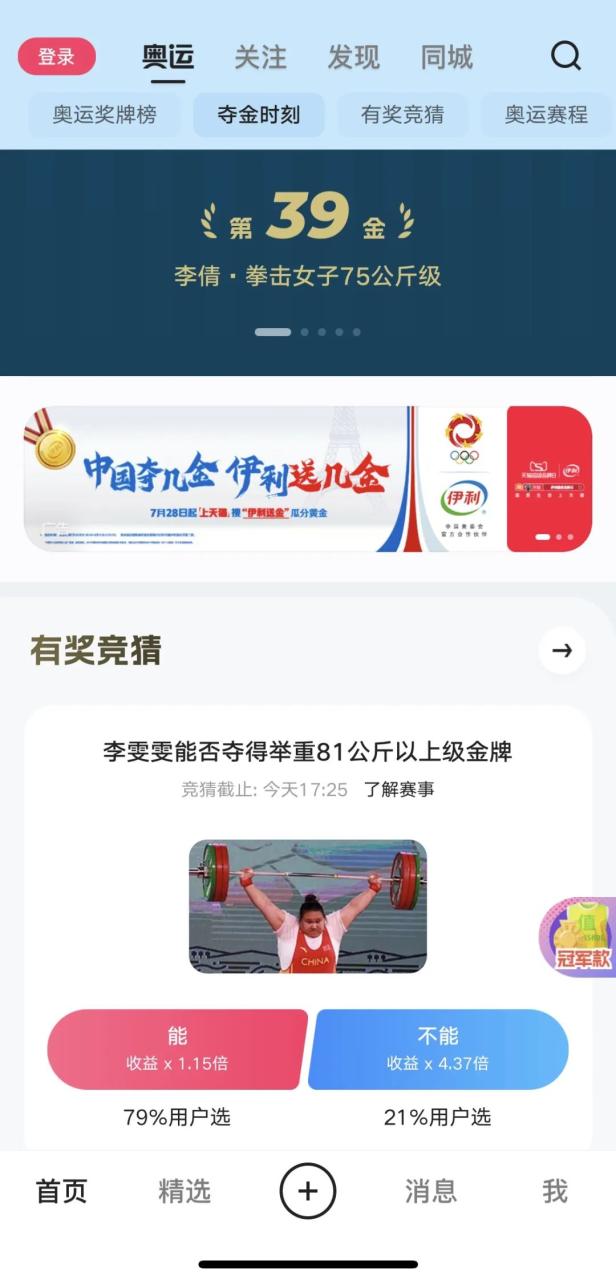Go to the 我 profile tab
The height and width of the screenshot is (1280, 616).
click(555, 1191)
